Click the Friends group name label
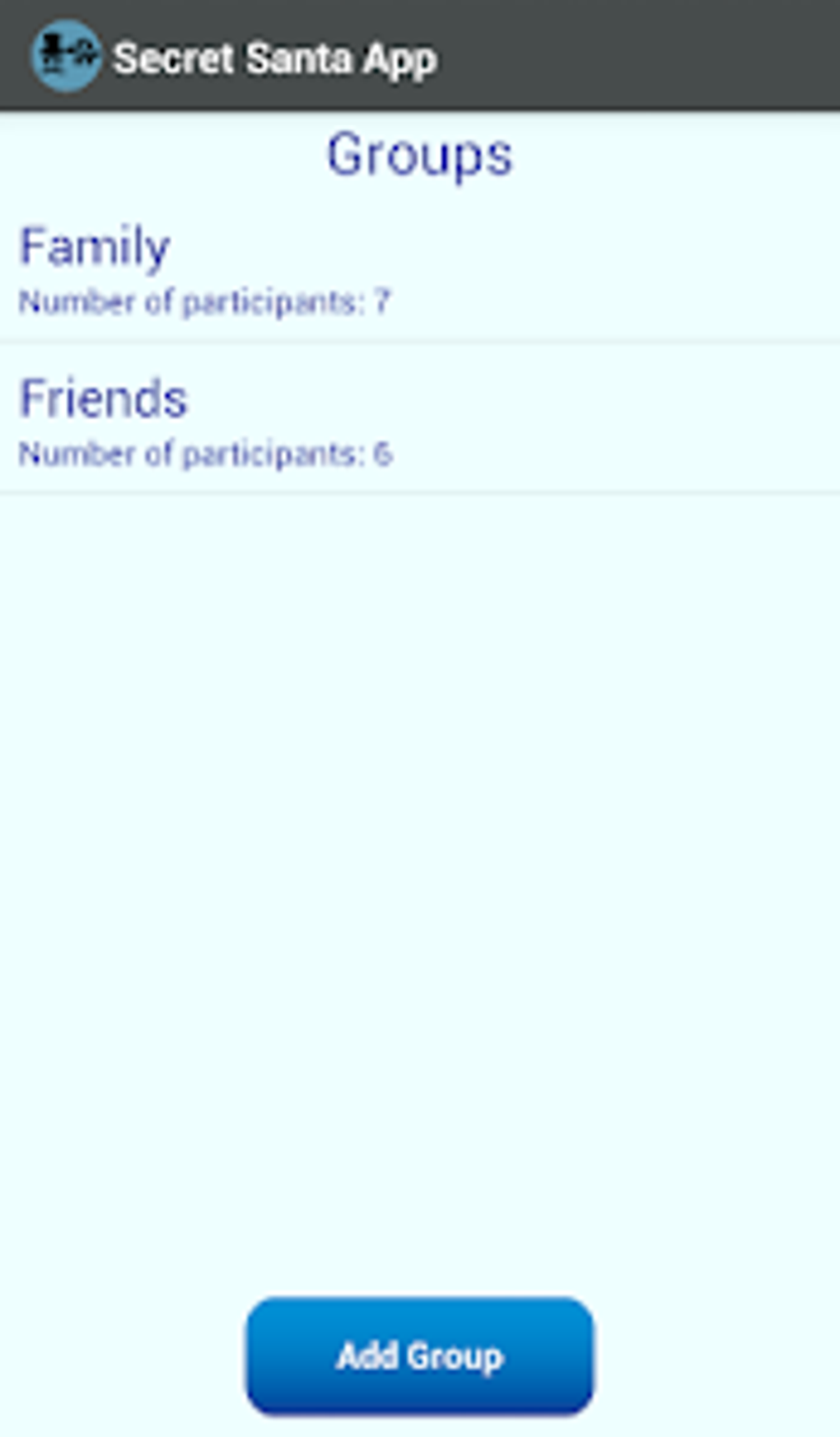Image resolution: width=840 pixels, height=1437 pixels. click(x=103, y=399)
